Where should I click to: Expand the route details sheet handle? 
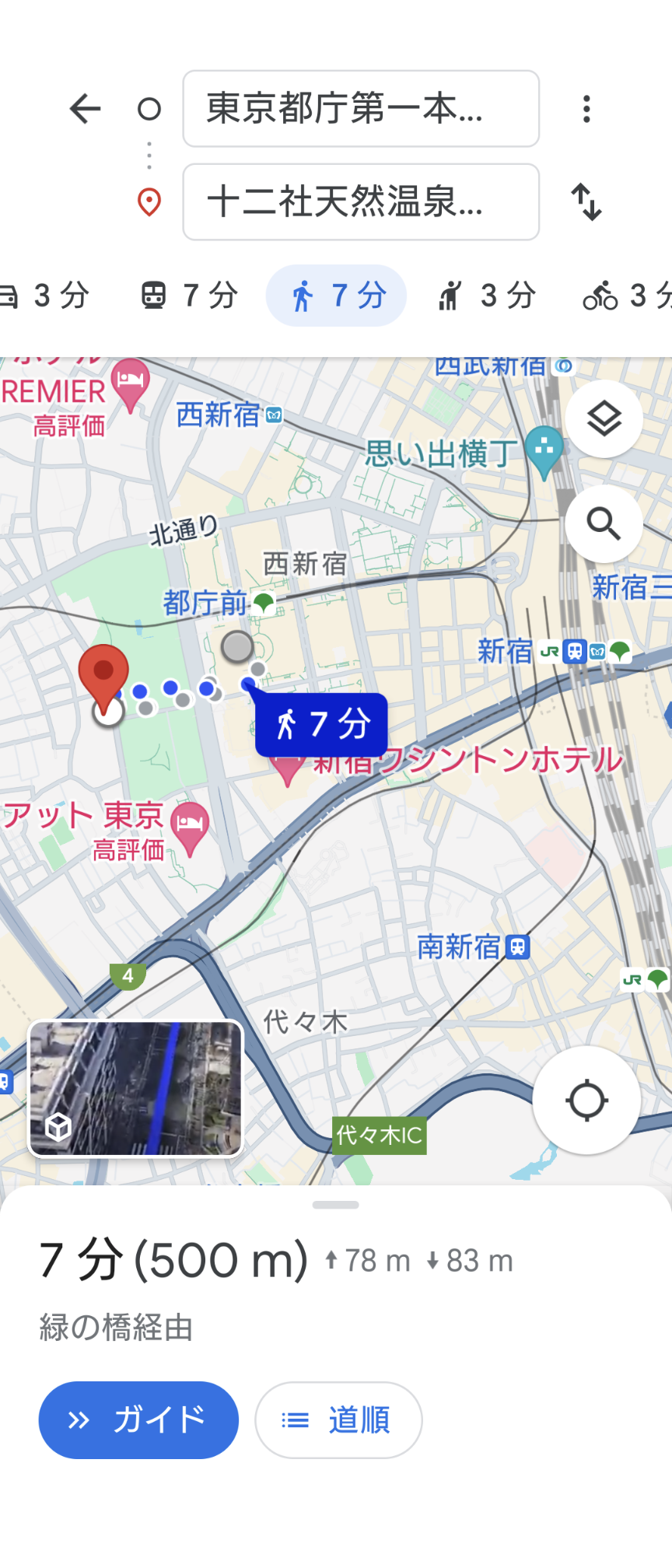point(336,1205)
